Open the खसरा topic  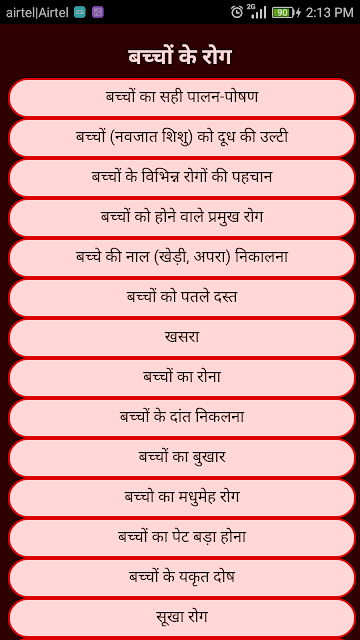pyautogui.click(x=182, y=338)
